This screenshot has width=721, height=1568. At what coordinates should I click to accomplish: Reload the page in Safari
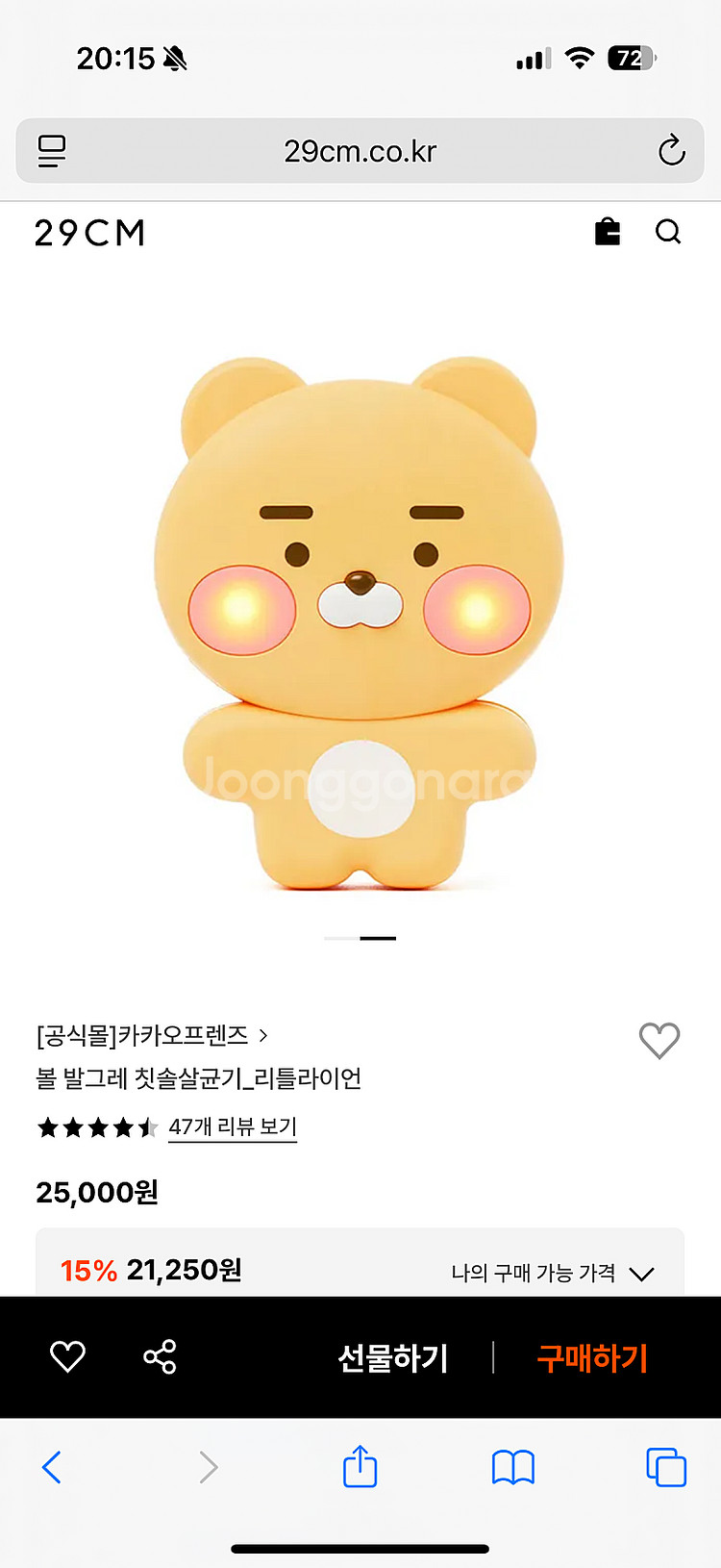point(671,151)
